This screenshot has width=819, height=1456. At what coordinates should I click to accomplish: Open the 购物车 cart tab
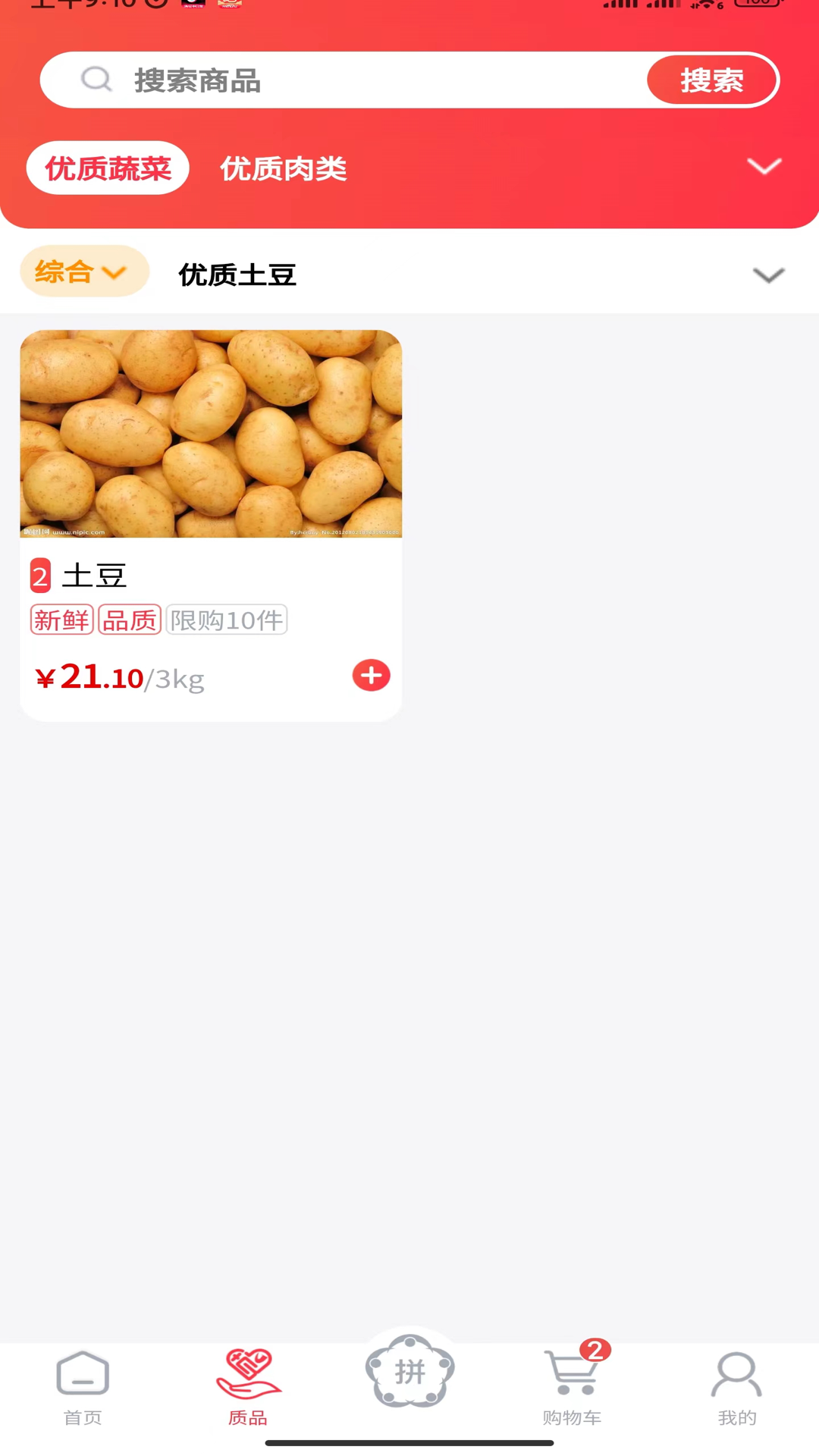click(x=573, y=1389)
